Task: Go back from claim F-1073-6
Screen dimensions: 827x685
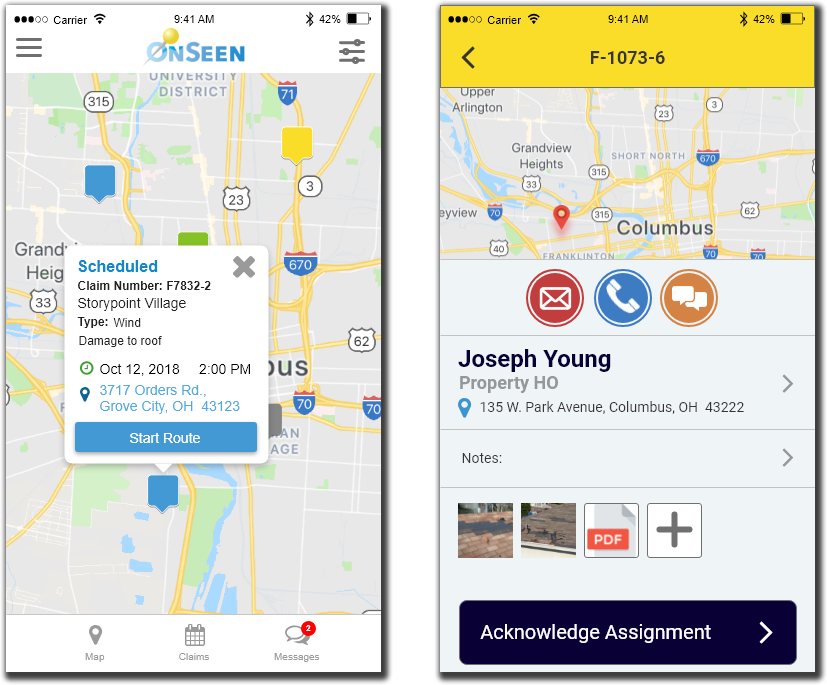Action: click(x=468, y=58)
